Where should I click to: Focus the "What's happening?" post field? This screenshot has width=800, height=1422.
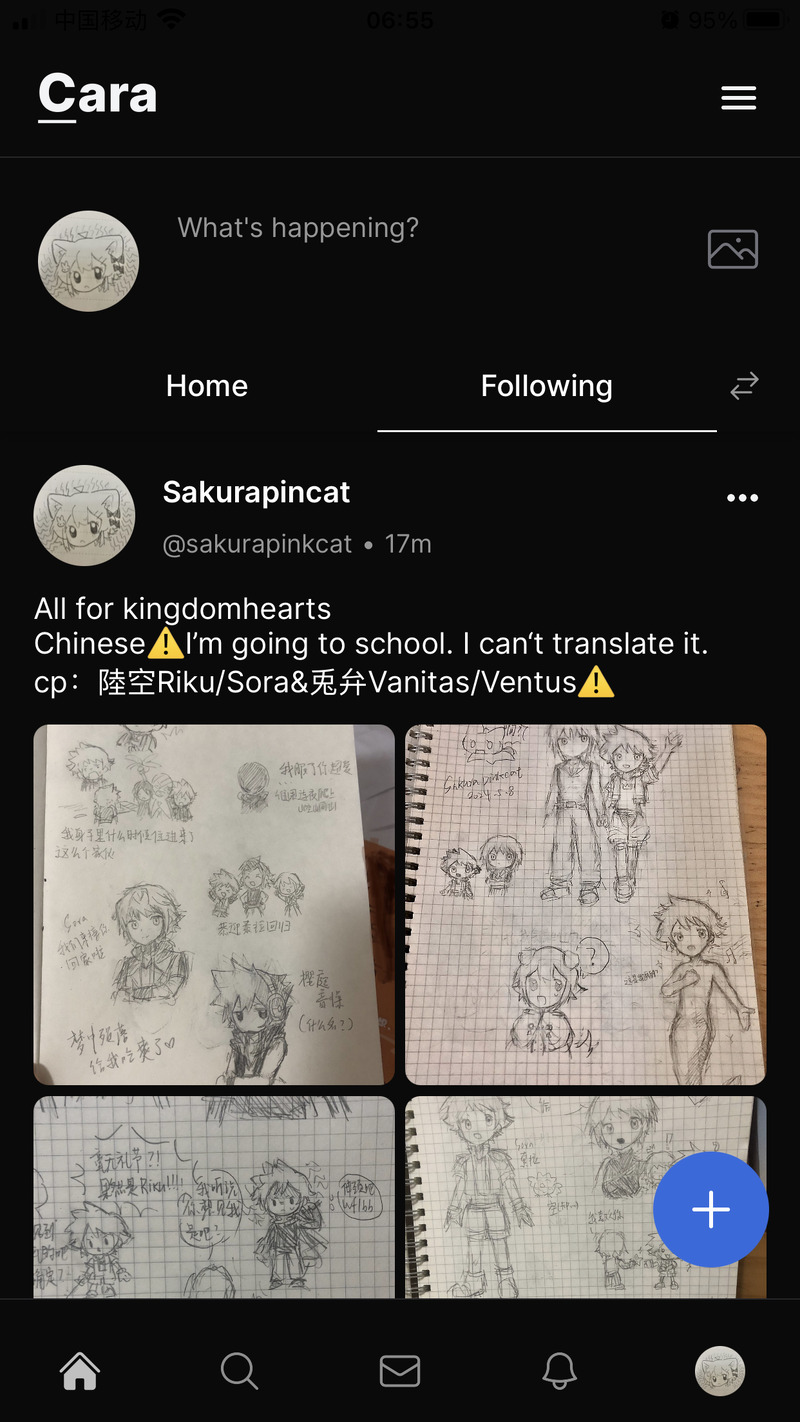coord(400,228)
